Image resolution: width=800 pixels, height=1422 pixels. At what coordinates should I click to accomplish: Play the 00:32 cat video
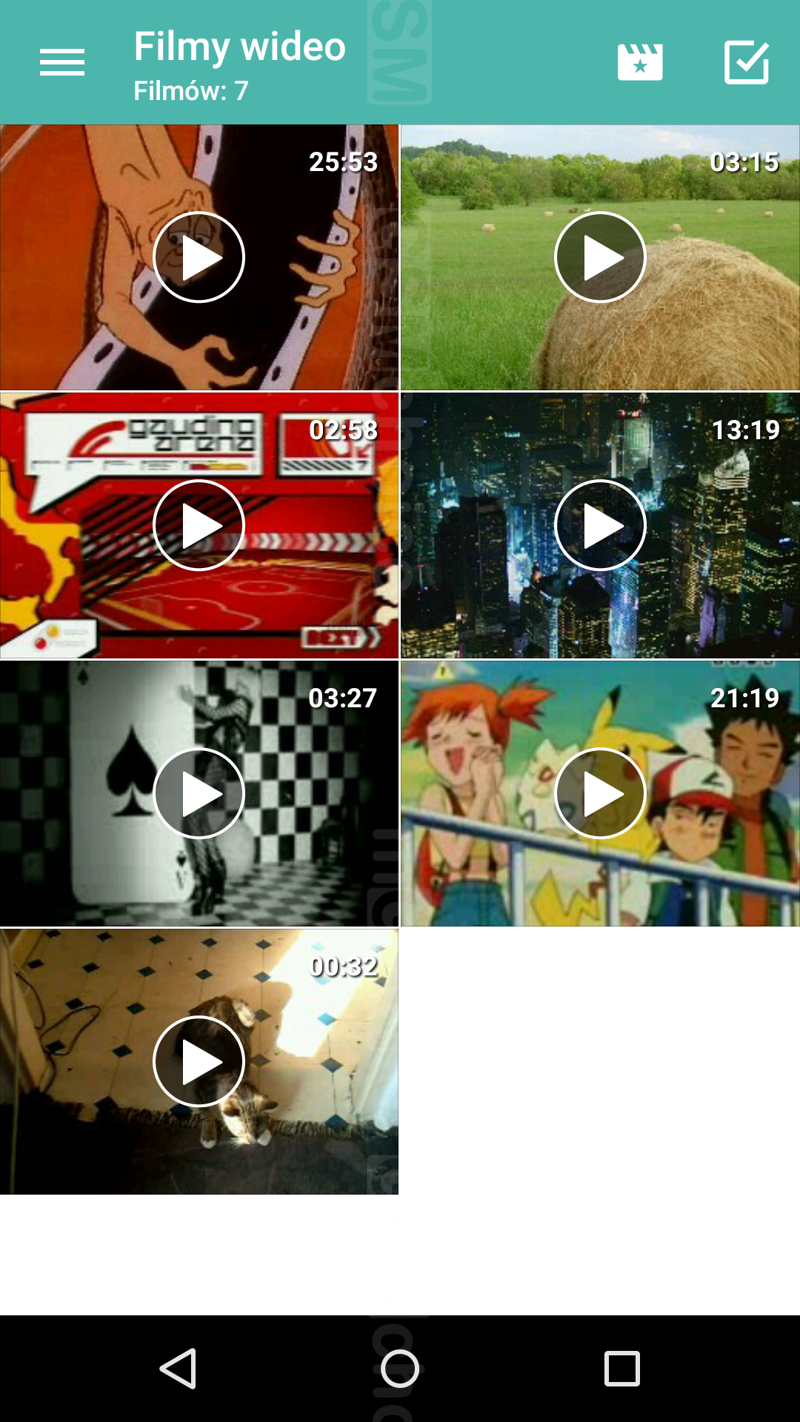(x=199, y=1061)
